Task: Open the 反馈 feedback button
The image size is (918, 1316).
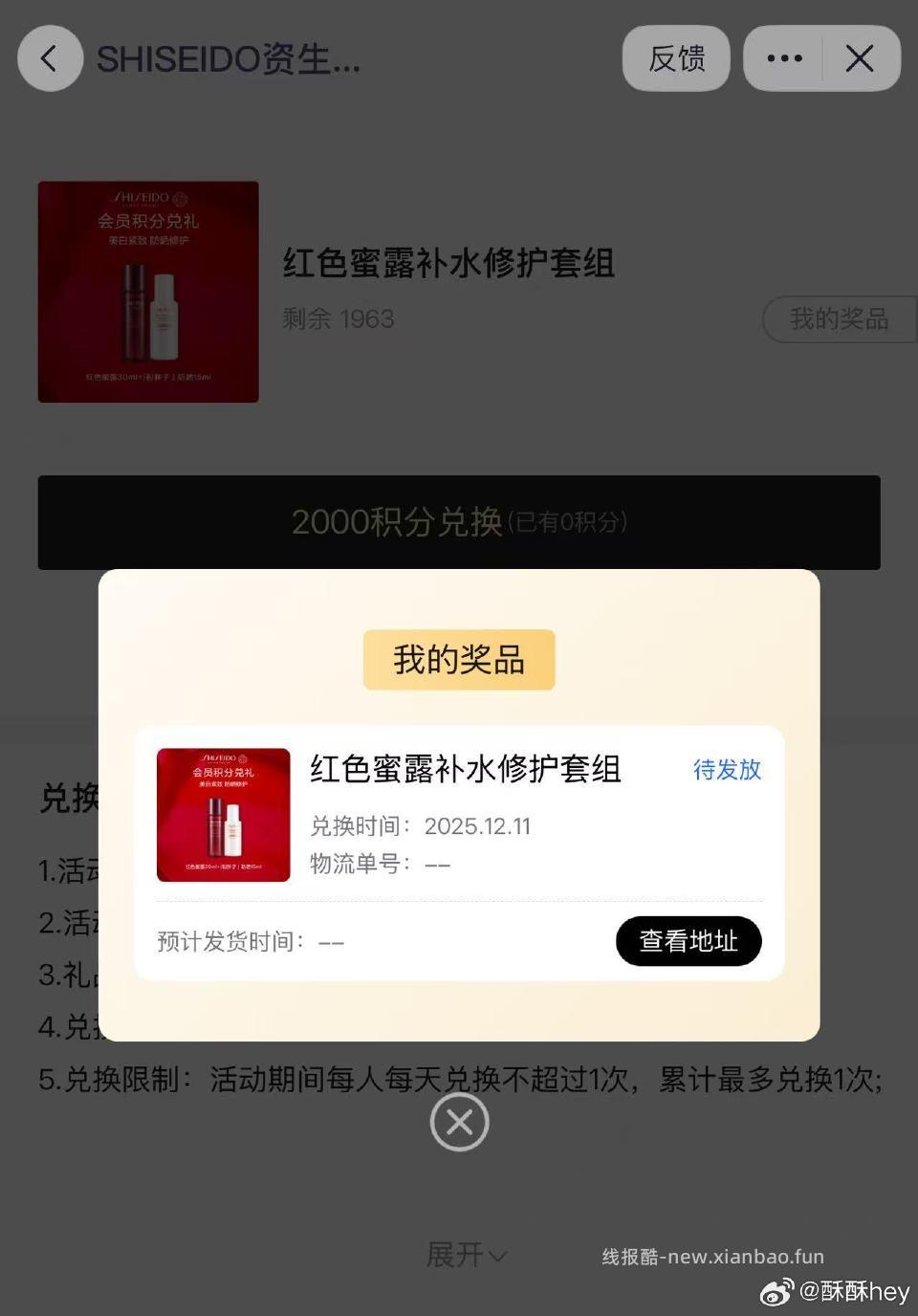Action: tap(676, 58)
